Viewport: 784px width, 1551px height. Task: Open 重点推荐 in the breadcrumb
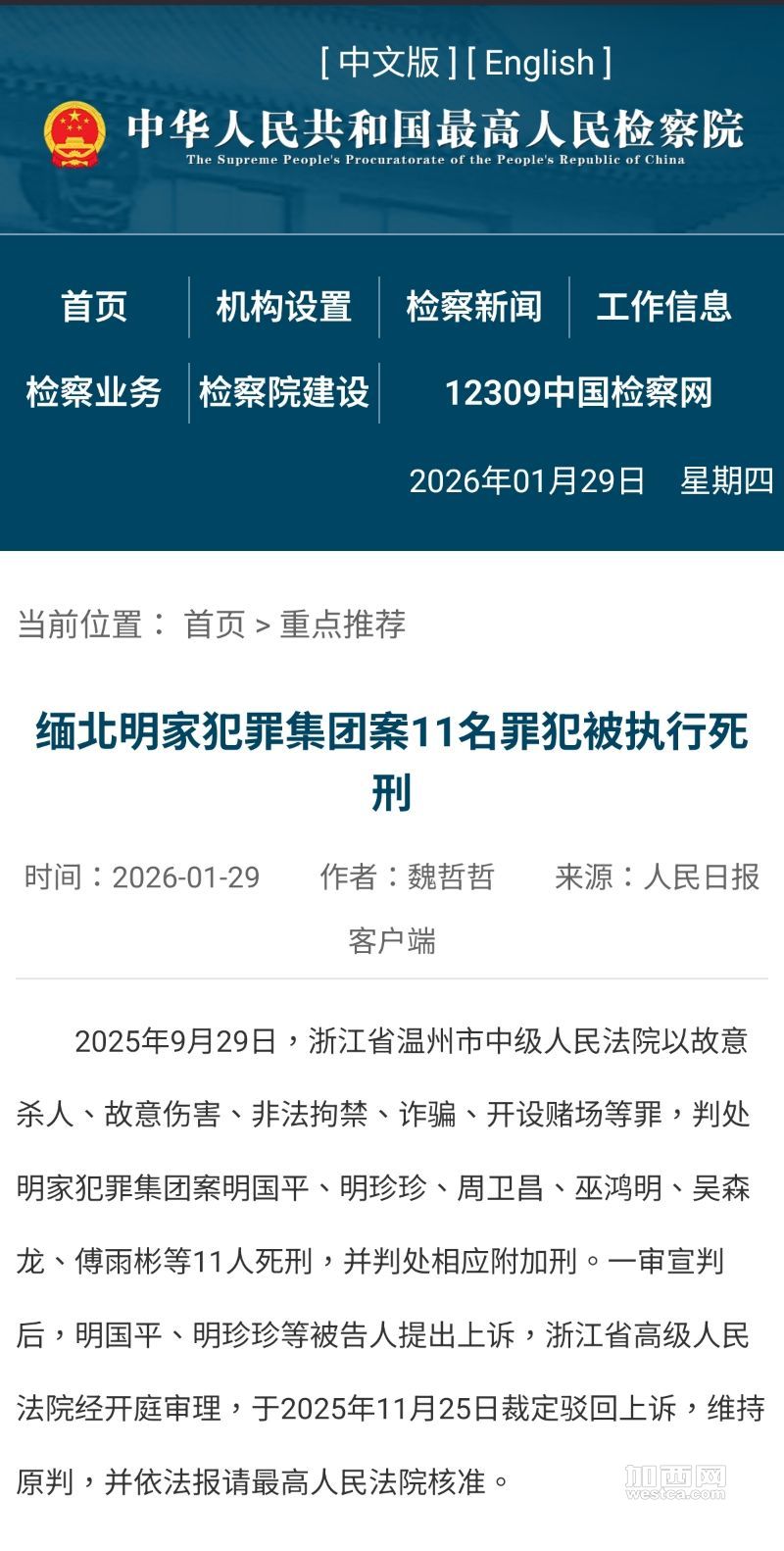343,625
